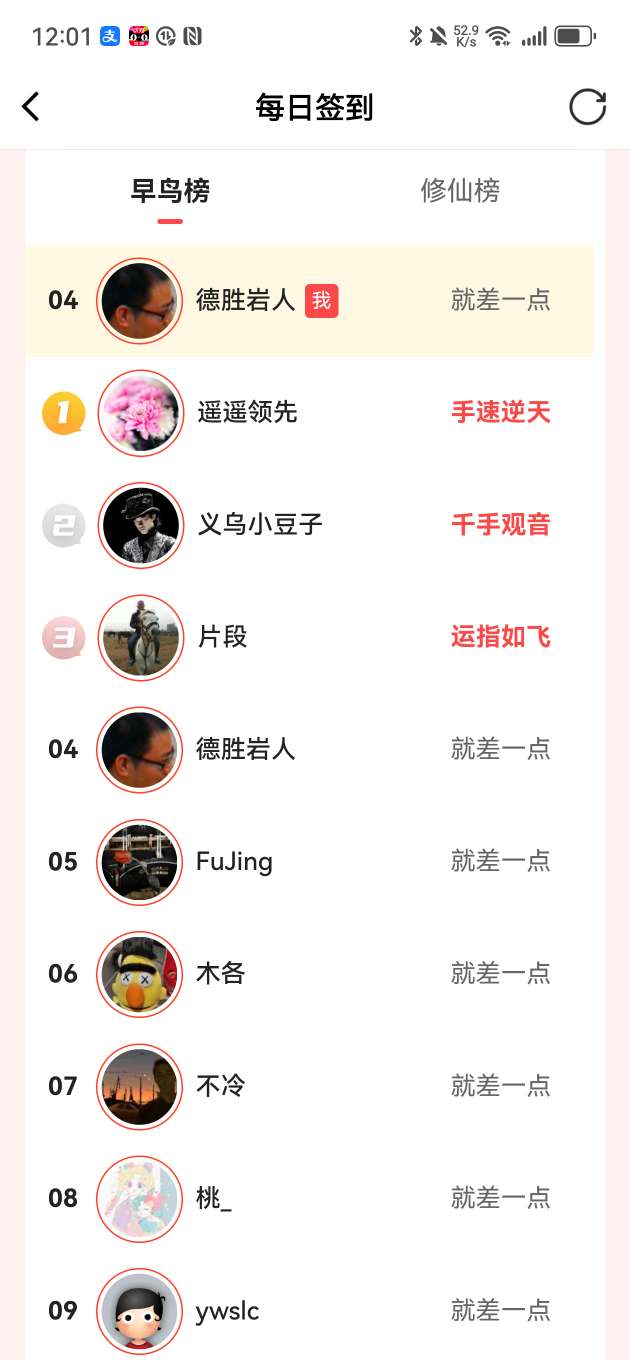Tap the refresh icon in the top bar
Viewport: 630px width, 1360px height.
pyautogui.click(x=587, y=107)
